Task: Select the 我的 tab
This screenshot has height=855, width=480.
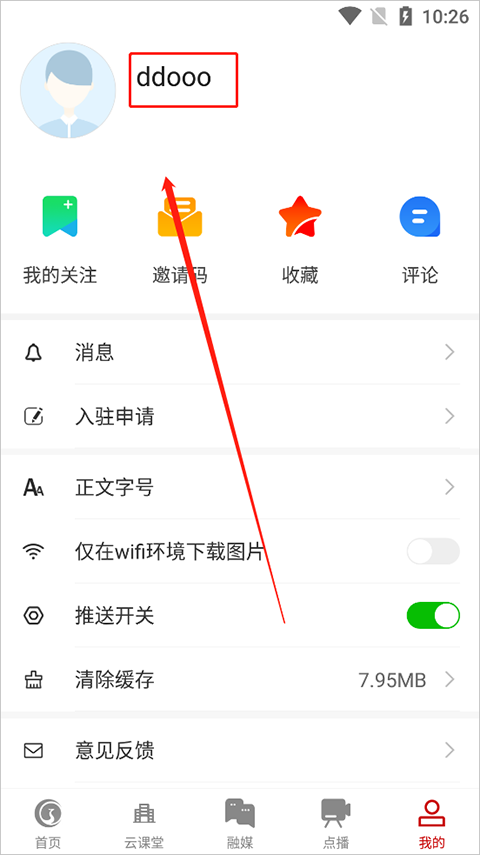Action: [x=432, y=823]
